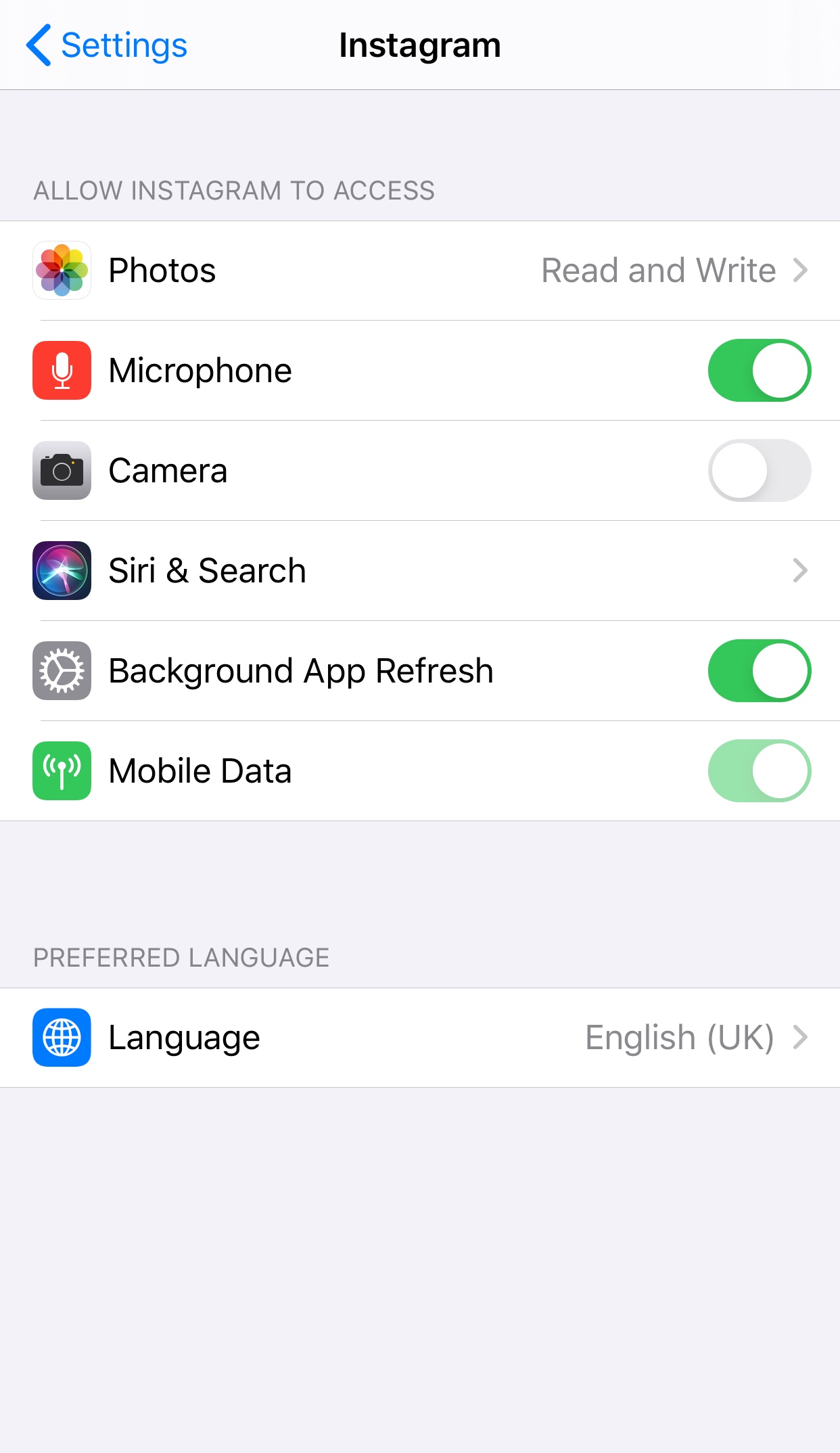The image size is (840, 1453).
Task: Turn off Microphone access
Action: point(759,371)
